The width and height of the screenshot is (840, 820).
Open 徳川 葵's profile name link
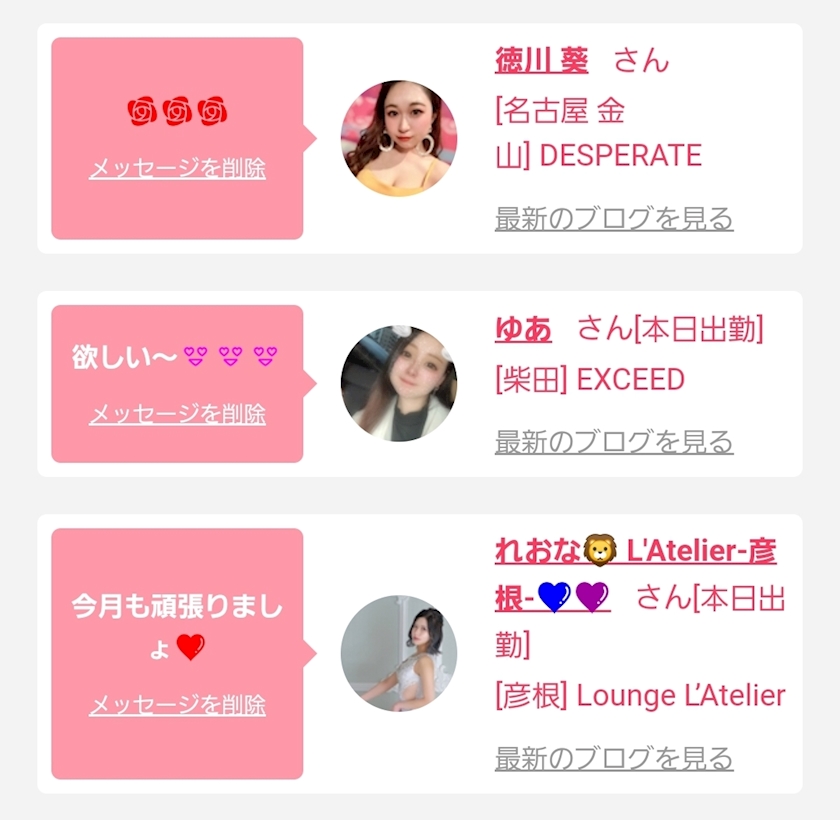541,61
